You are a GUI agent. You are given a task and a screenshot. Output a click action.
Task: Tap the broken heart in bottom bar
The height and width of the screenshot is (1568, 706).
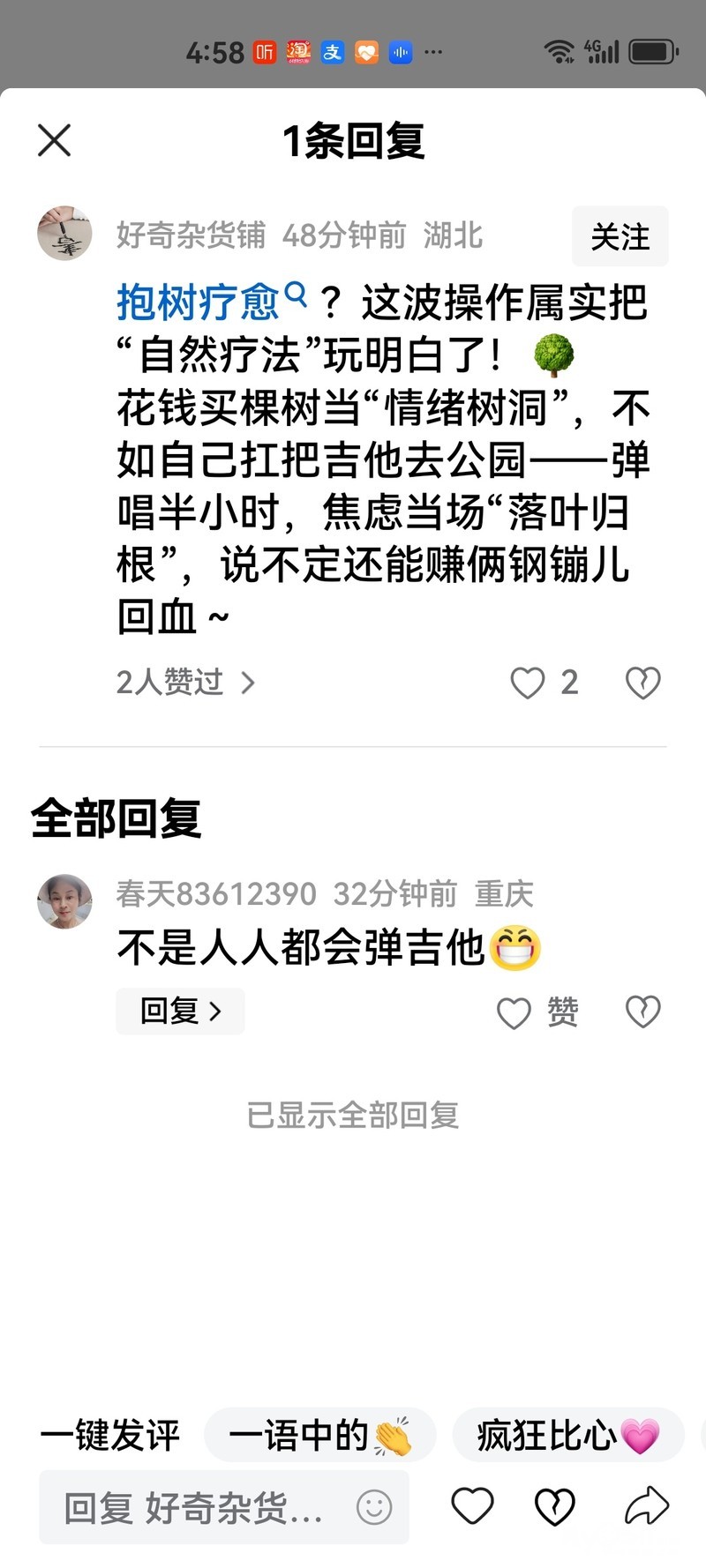[555, 1506]
